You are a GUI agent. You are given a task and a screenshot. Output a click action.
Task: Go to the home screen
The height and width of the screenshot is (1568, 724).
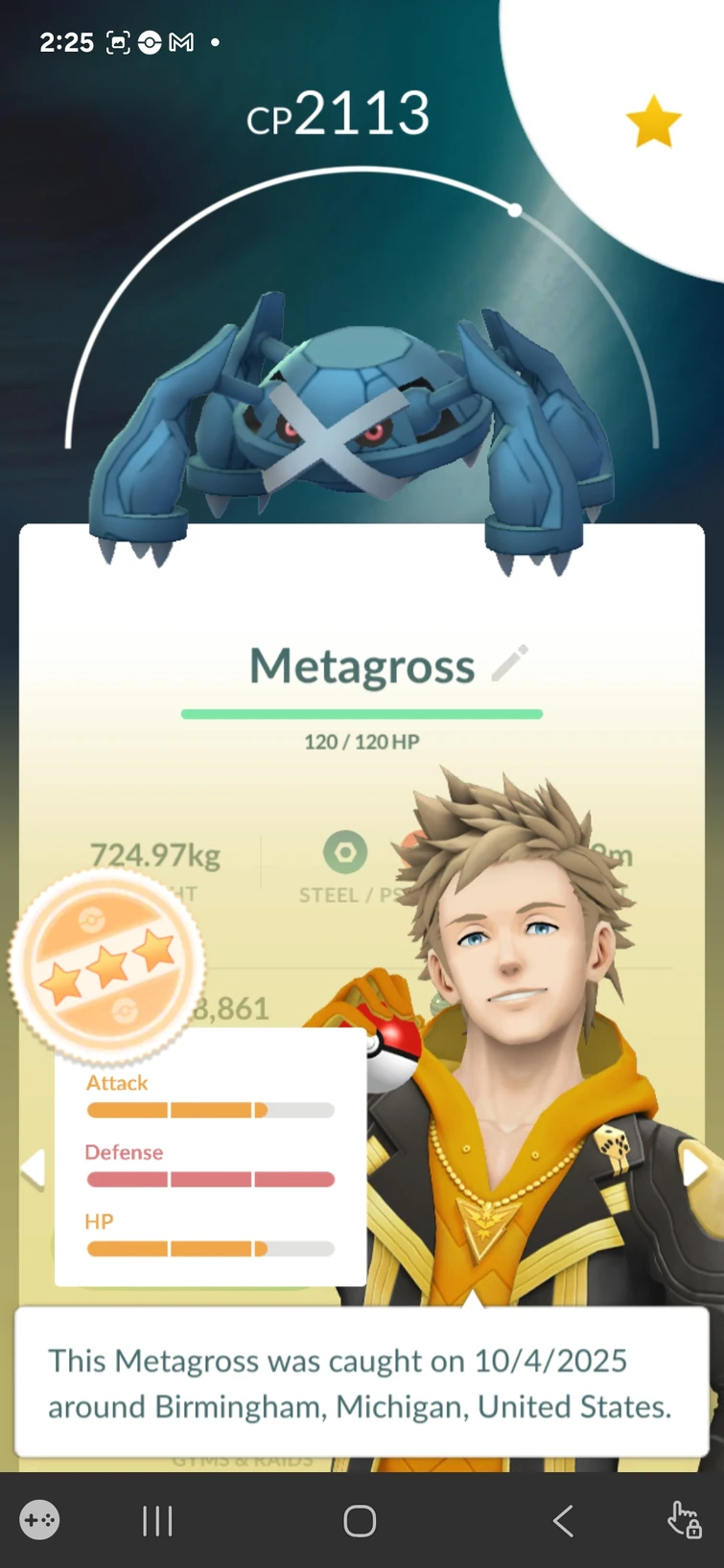pyautogui.click(x=360, y=1520)
